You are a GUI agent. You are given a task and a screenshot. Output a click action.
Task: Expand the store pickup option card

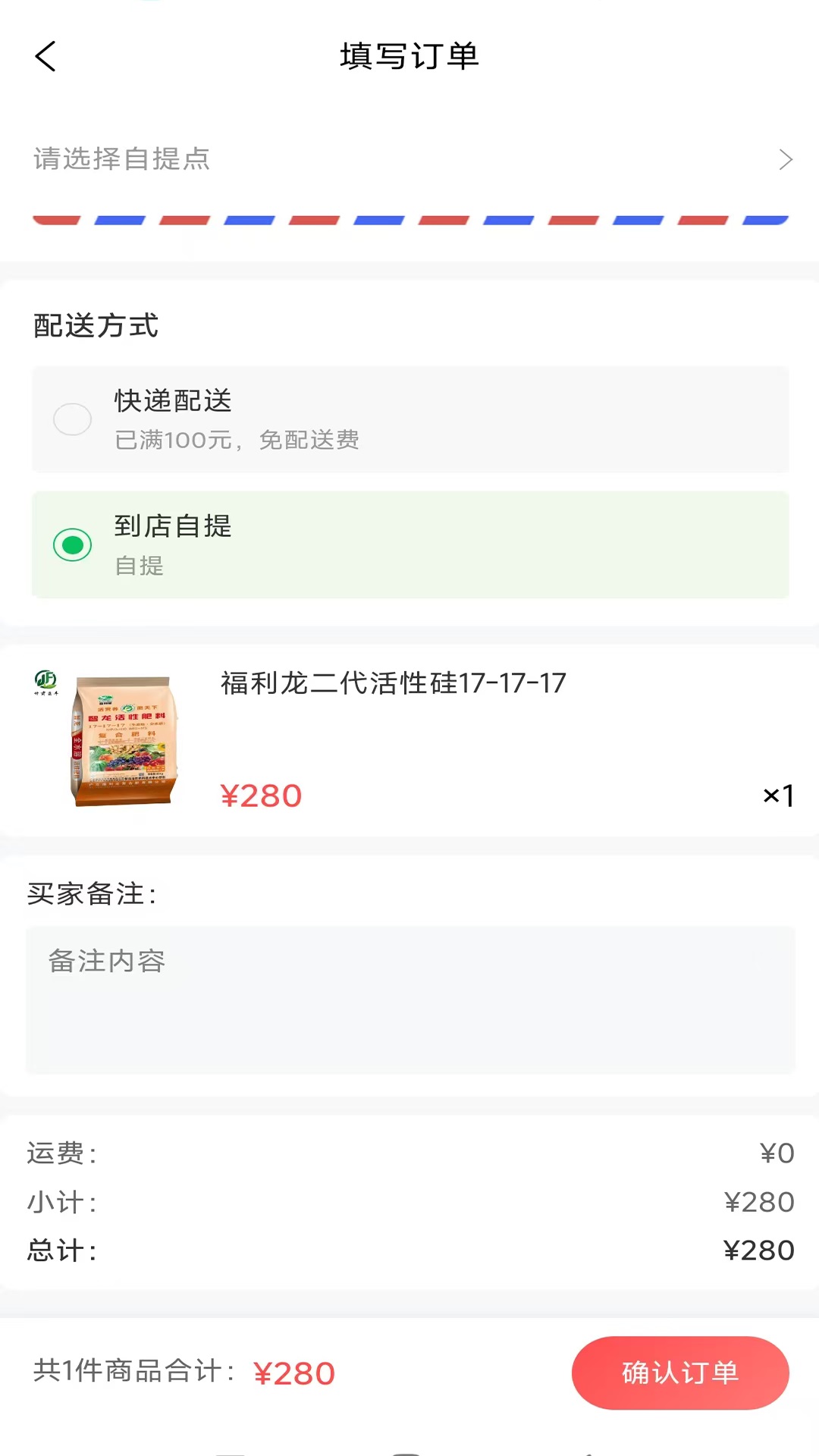pos(409,544)
